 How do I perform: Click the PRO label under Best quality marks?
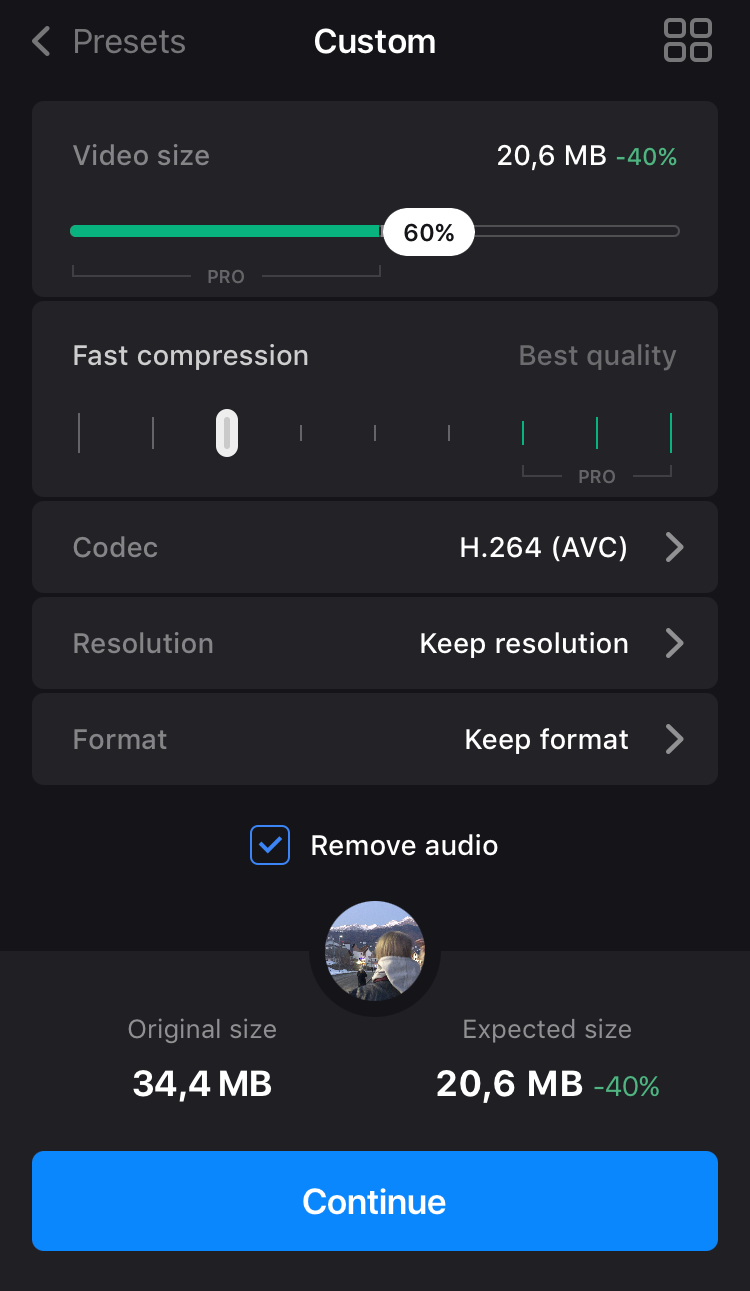click(596, 477)
